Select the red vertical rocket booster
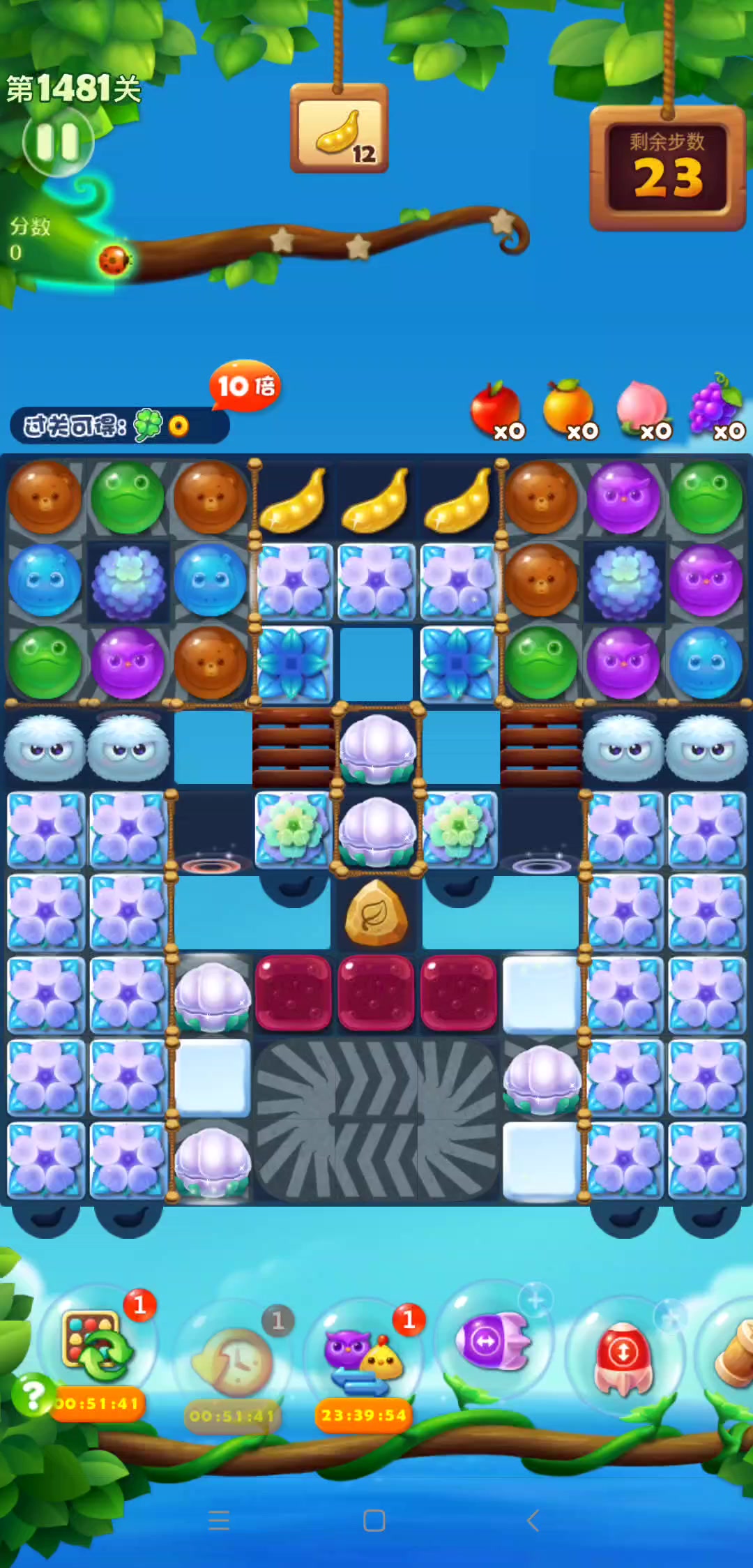The height and width of the screenshot is (1568, 753). tap(623, 1354)
